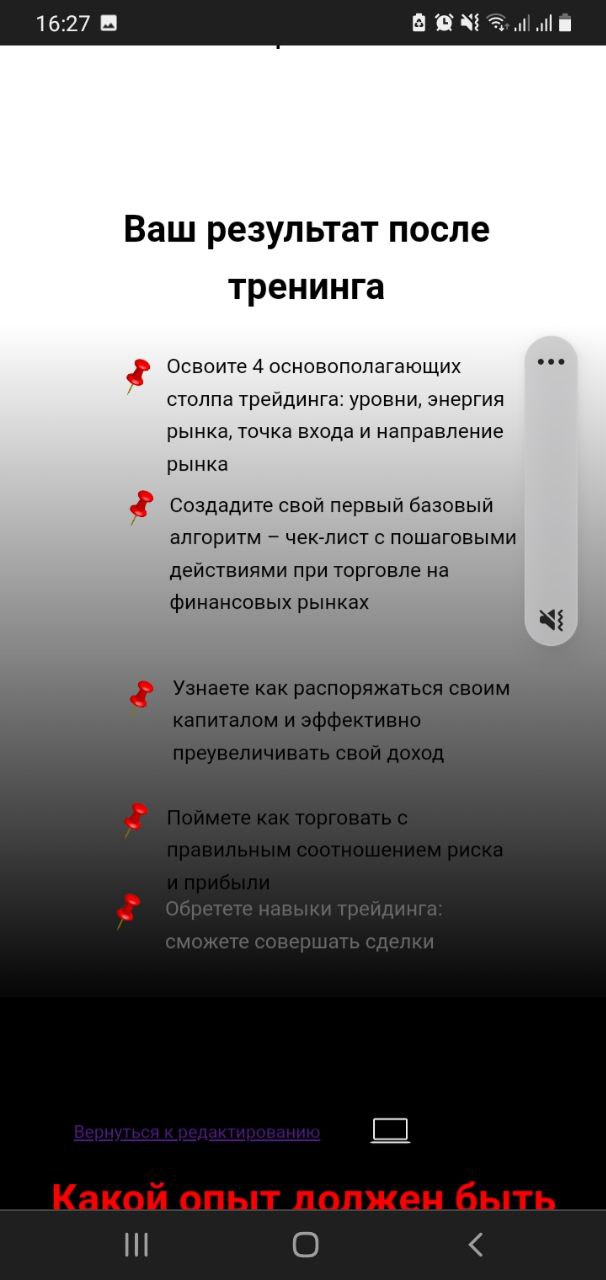
Task: Switch to desktop preview laptop icon
Action: [390, 1131]
